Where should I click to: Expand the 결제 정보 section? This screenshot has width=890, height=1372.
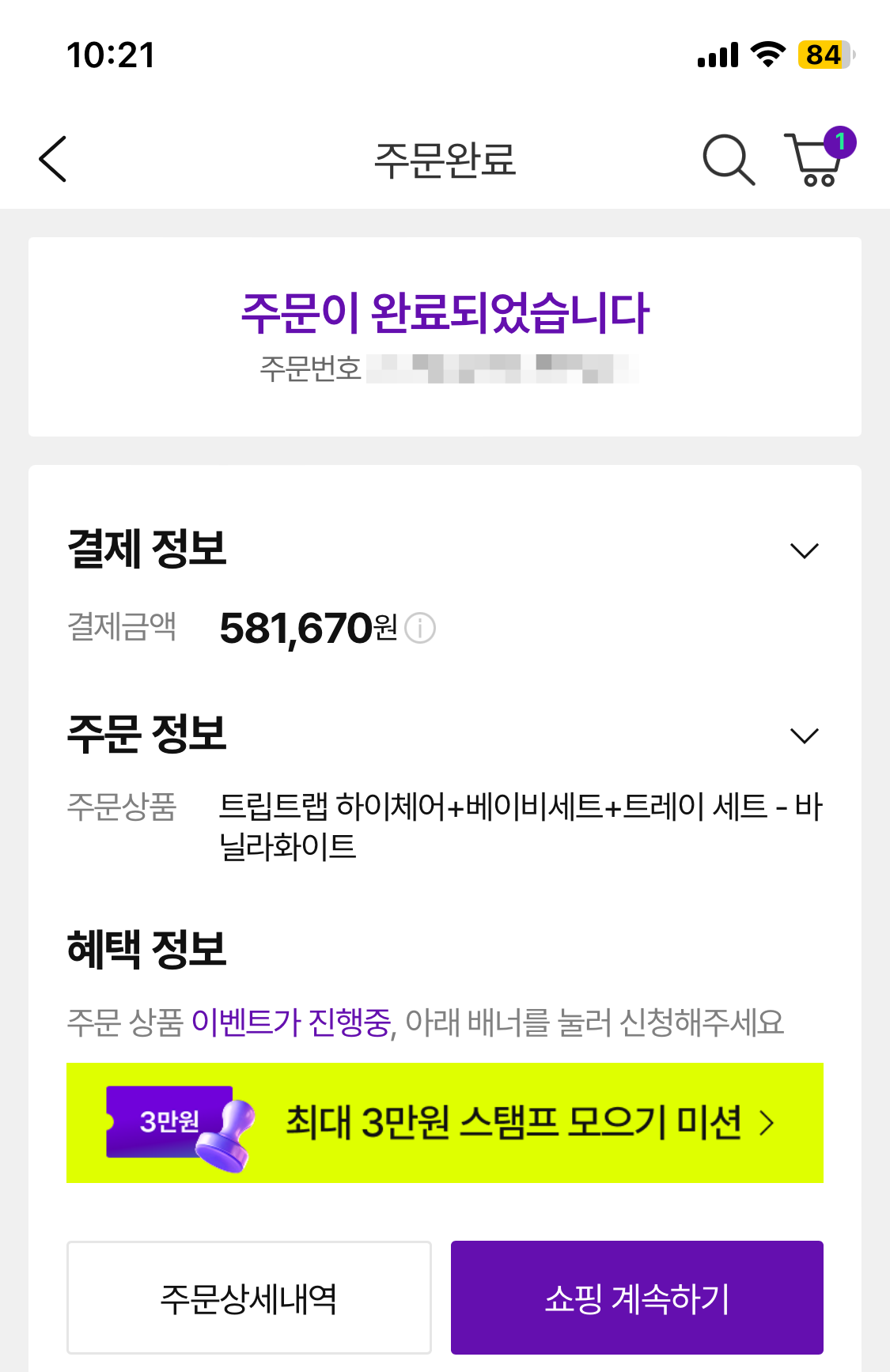[x=804, y=550]
